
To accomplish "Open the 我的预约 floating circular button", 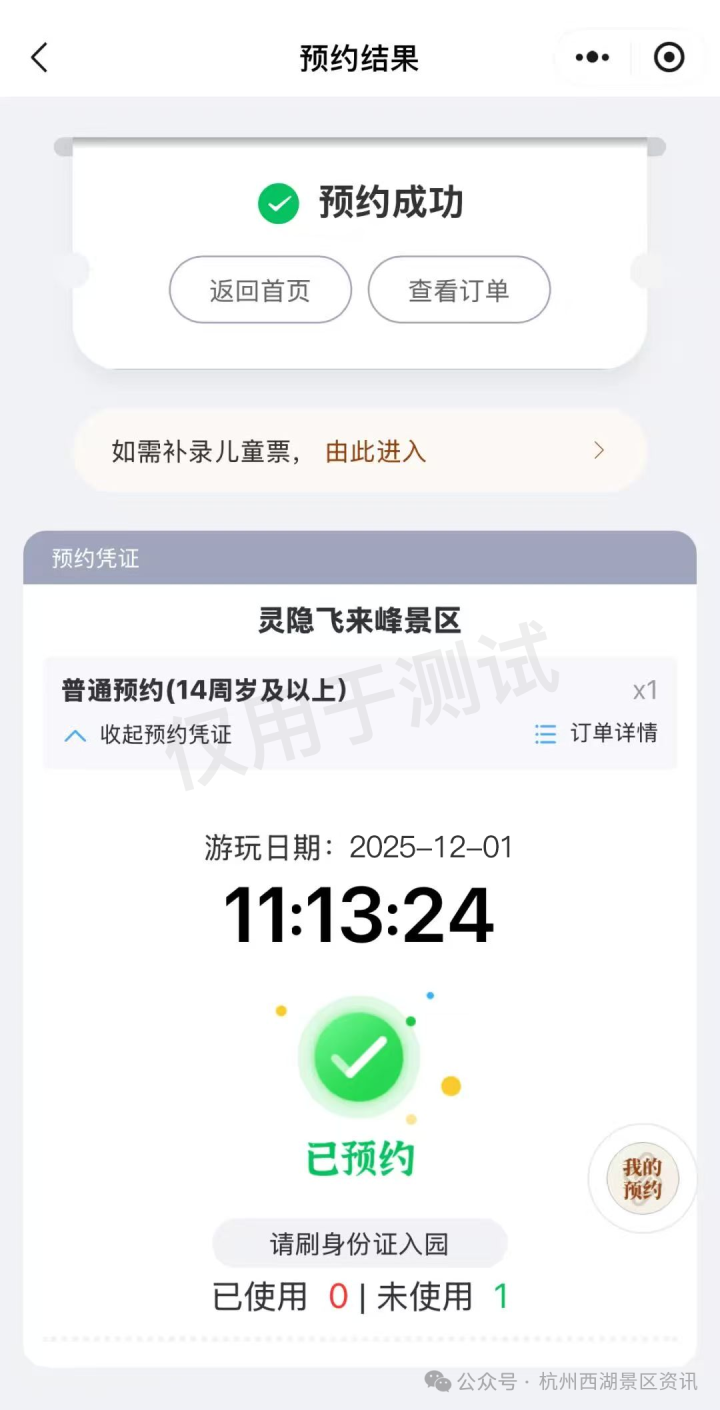I will point(641,1178).
